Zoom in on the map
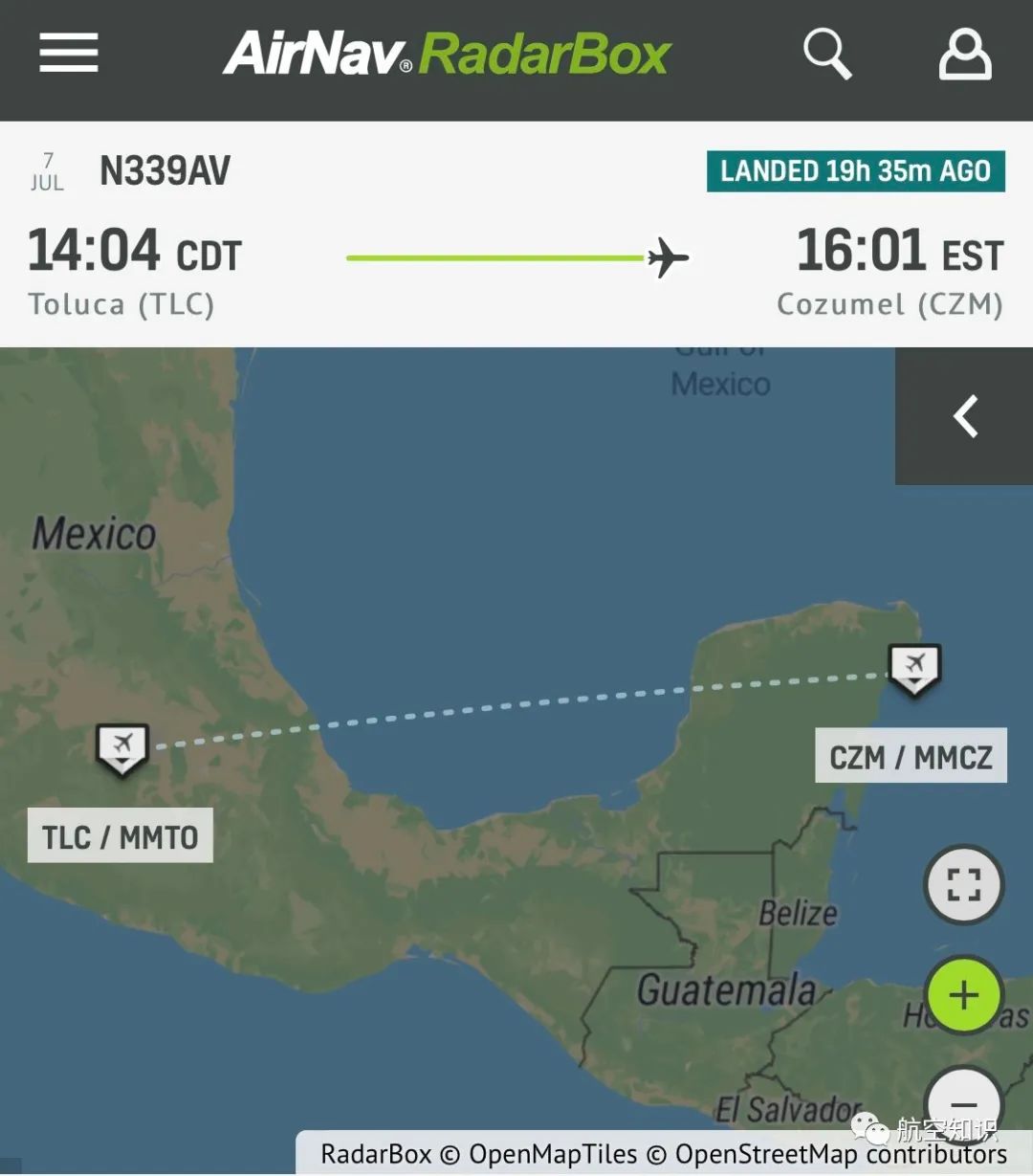Viewport: 1033px width, 1176px height. pos(963,995)
